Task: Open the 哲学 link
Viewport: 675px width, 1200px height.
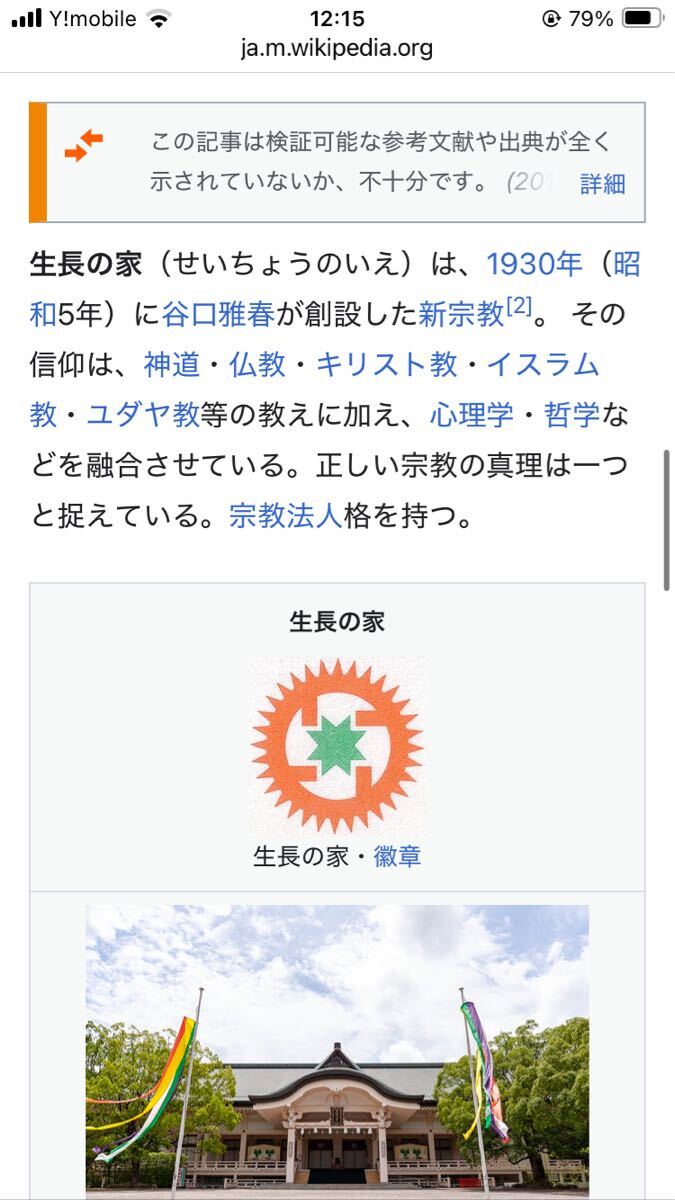Action: pyautogui.click(x=572, y=415)
